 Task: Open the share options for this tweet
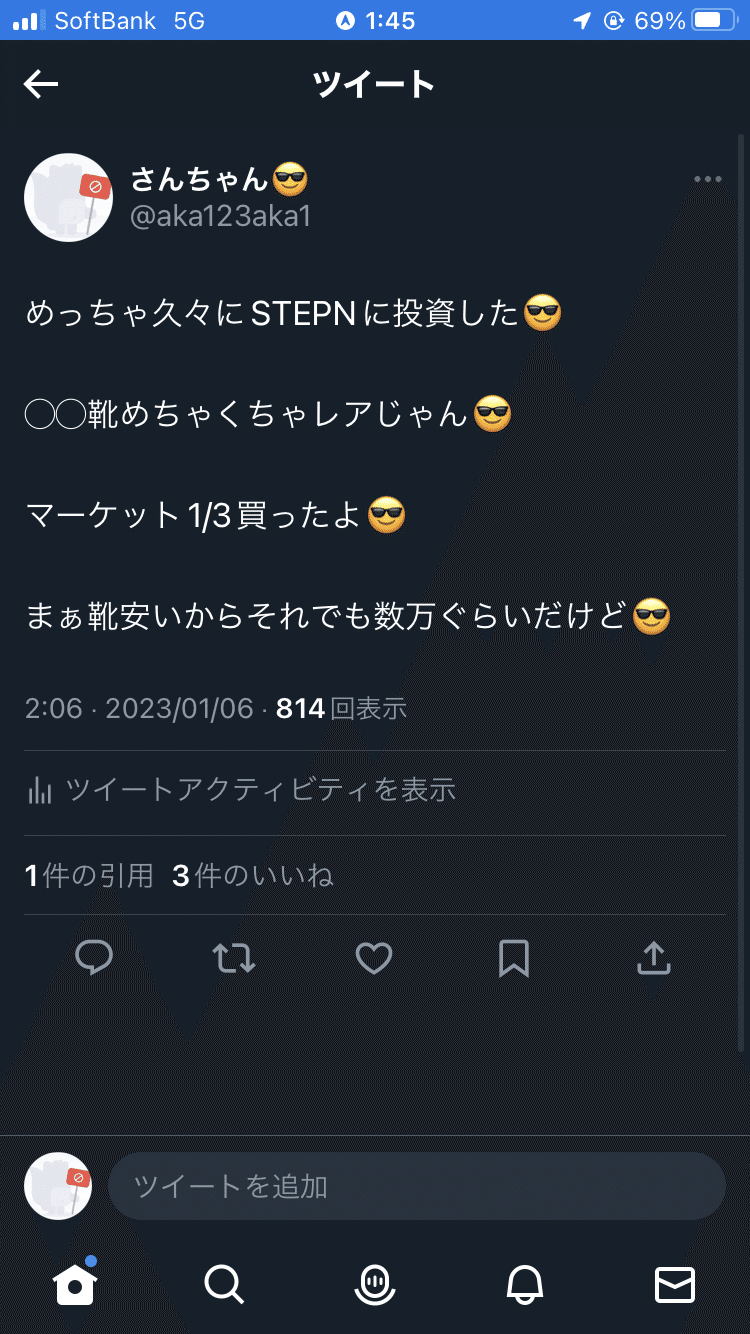tap(653, 957)
